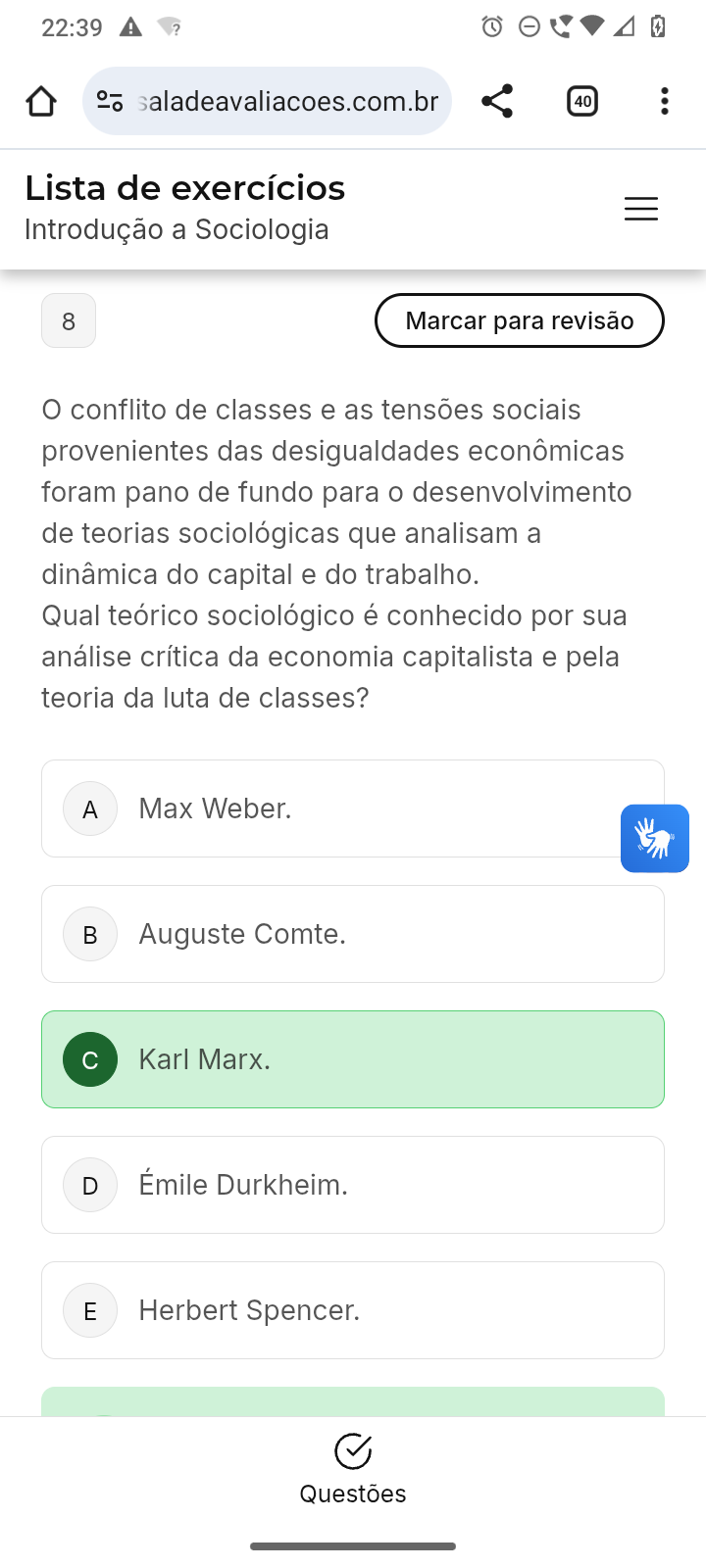Tap Marcar para revisão button
This screenshot has height=1568, width=706.
pyautogui.click(x=519, y=320)
